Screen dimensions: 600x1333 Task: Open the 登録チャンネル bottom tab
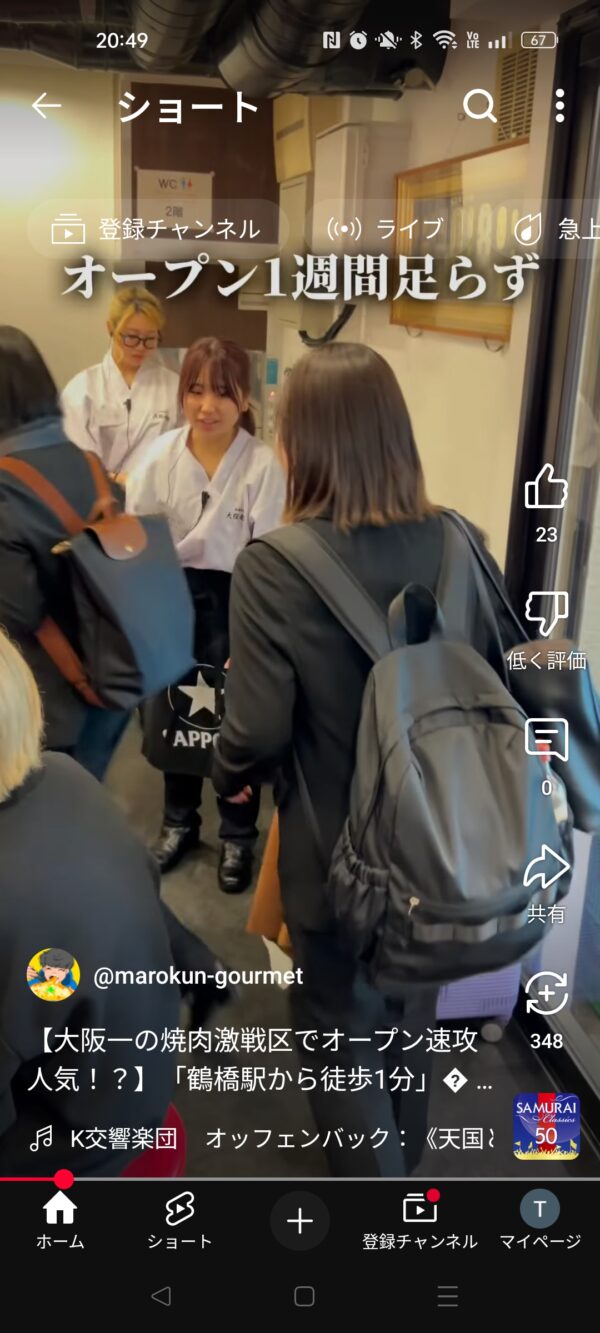(x=420, y=1221)
